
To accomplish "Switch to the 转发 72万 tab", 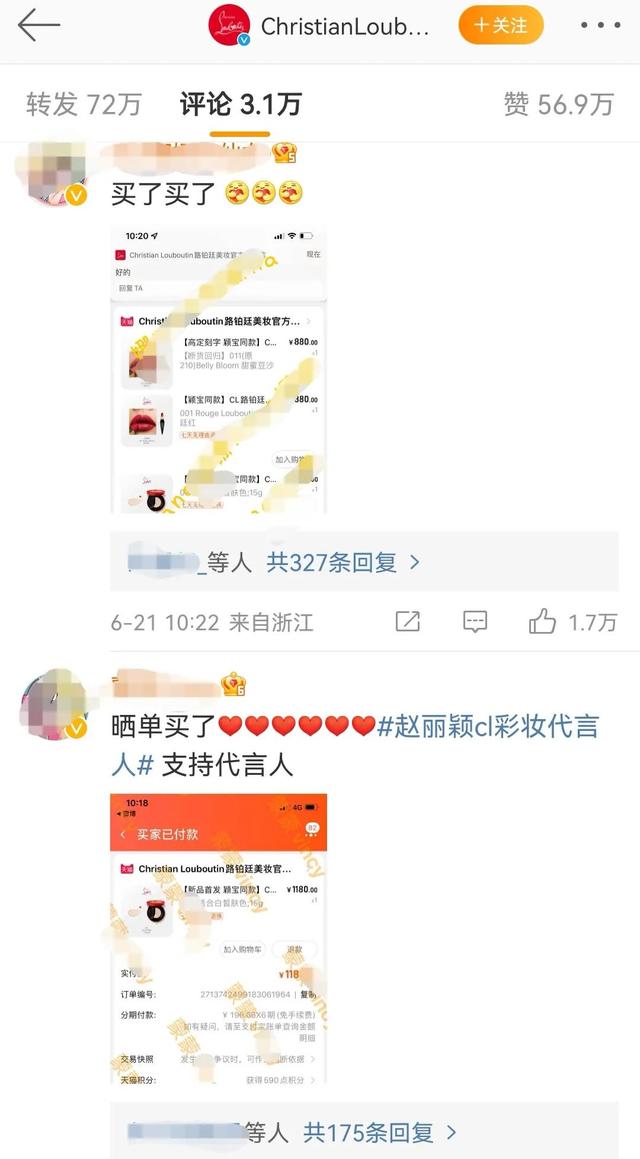I will [84, 103].
